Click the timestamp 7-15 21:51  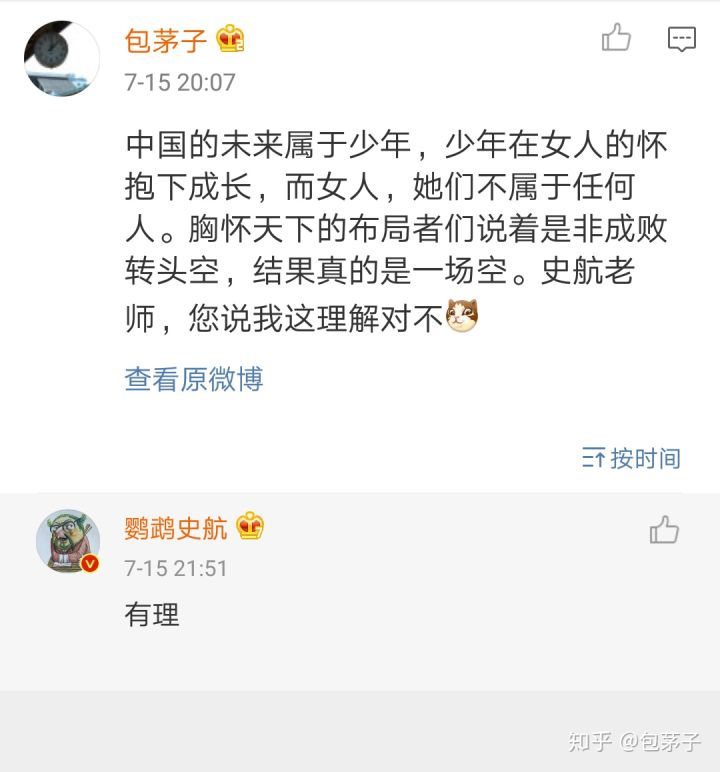pyautogui.click(x=175, y=569)
